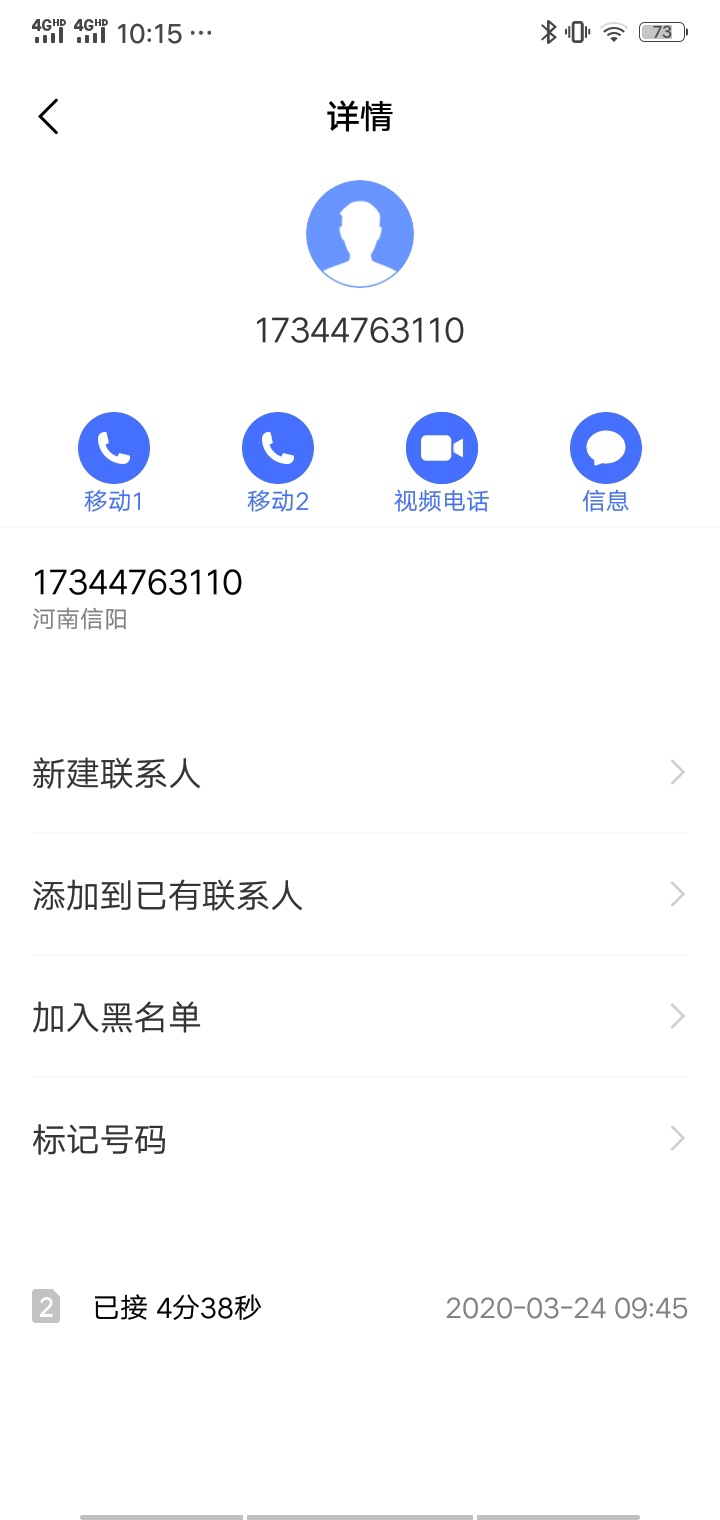The height and width of the screenshot is (1520, 720).
Task: Open 加入黑名单 to block the number
Action: pyautogui.click(x=360, y=1017)
